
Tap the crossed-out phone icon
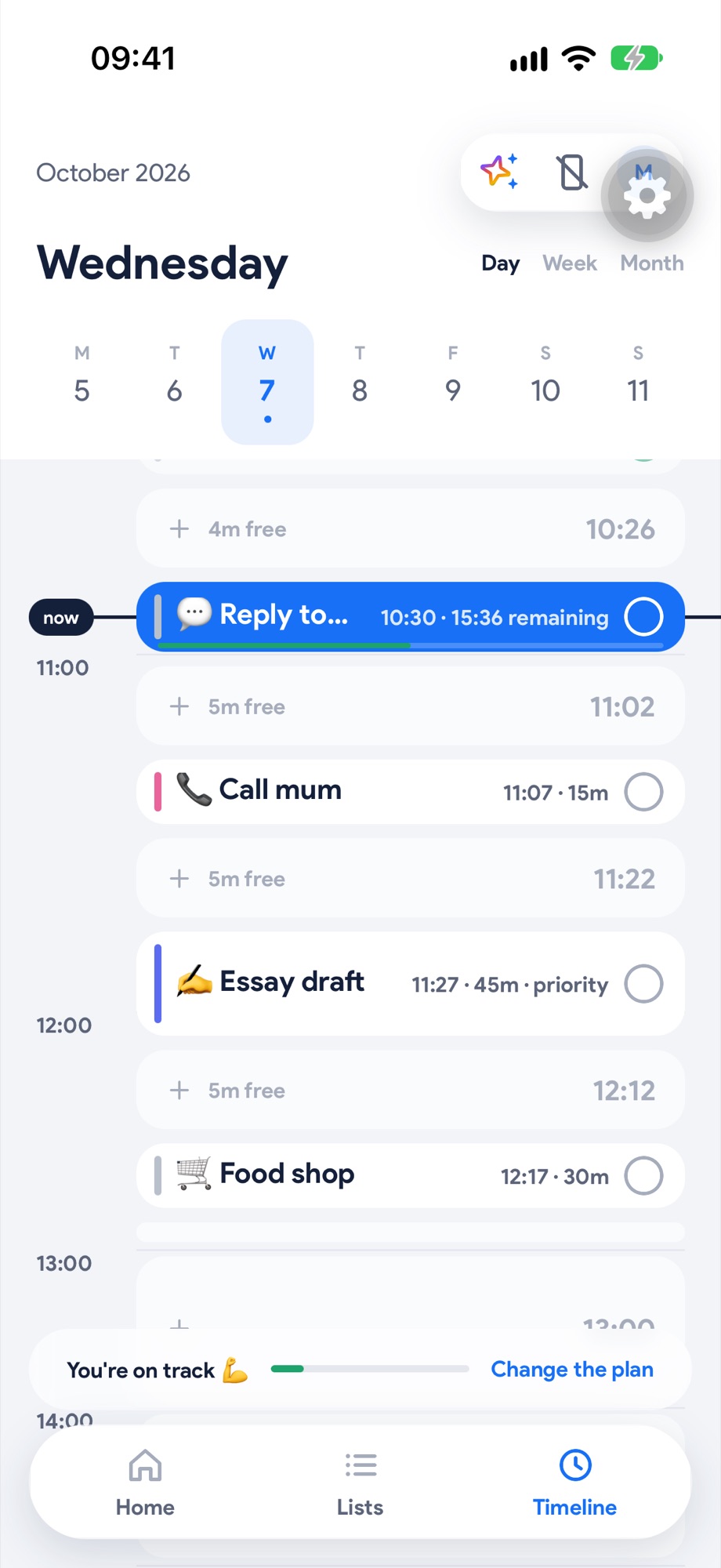[572, 172]
